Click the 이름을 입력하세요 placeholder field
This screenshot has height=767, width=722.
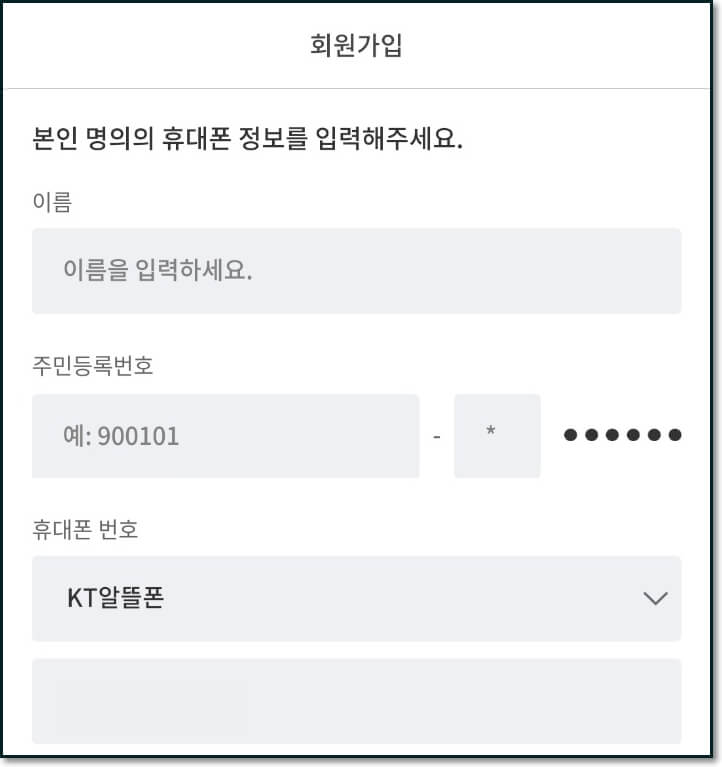click(355, 270)
